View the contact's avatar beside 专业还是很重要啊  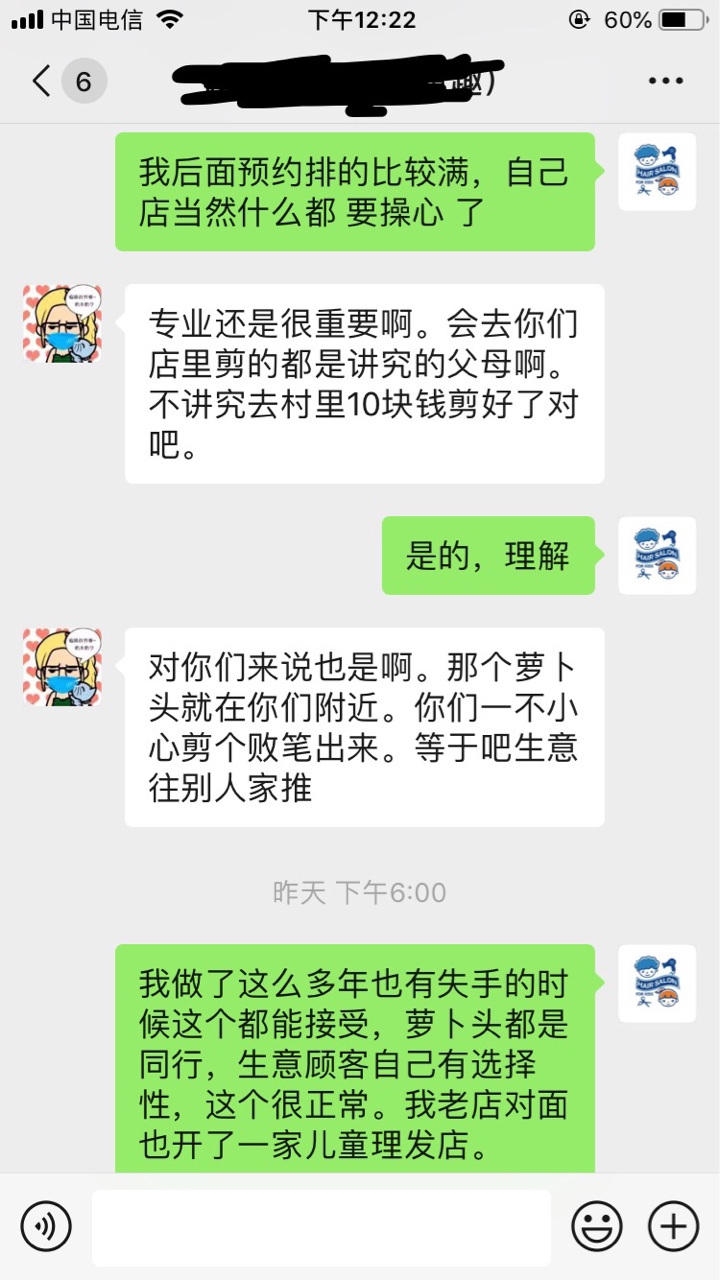click(x=62, y=323)
